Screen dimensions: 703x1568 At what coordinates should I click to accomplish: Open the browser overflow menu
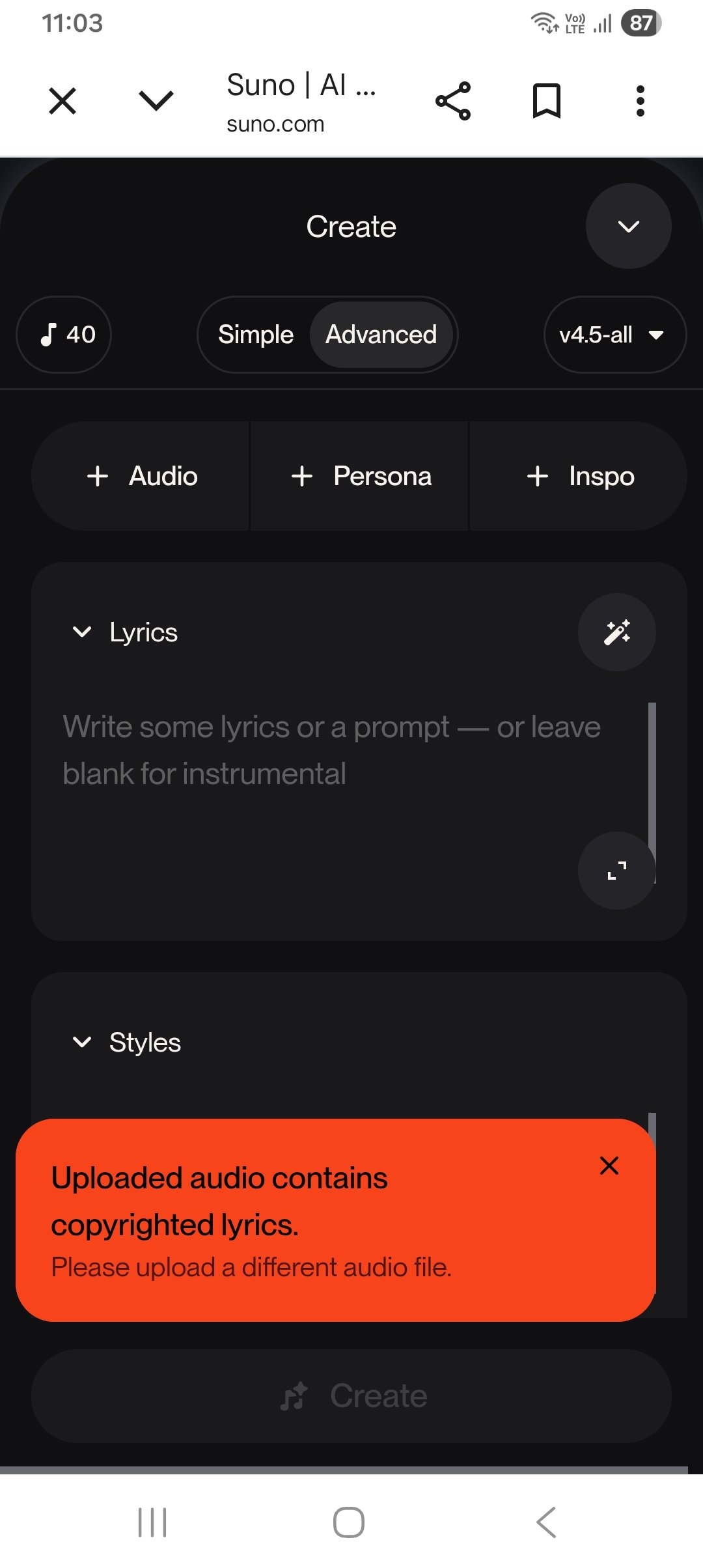coord(641,101)
